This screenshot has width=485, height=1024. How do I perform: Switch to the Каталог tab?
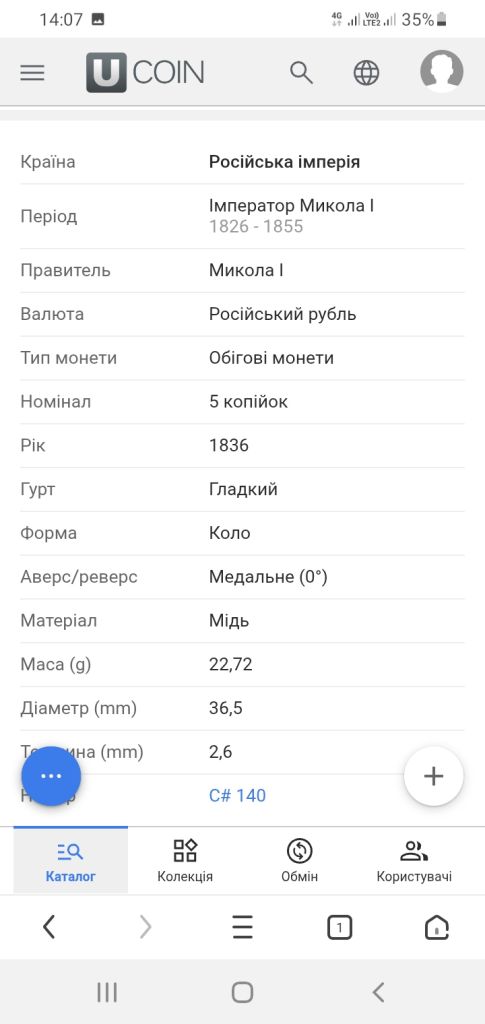(70, 861)
